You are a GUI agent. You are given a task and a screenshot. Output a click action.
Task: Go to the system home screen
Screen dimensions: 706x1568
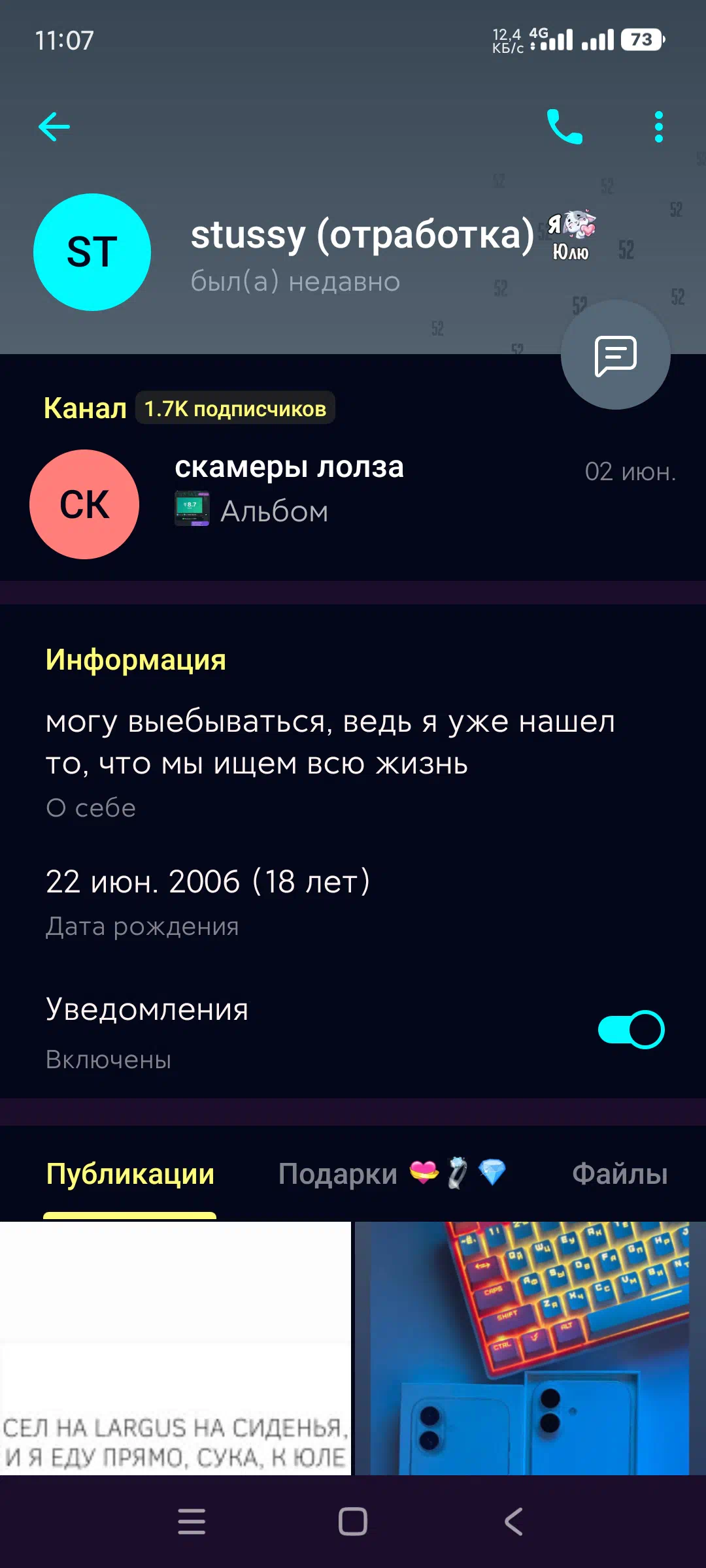353,1522
